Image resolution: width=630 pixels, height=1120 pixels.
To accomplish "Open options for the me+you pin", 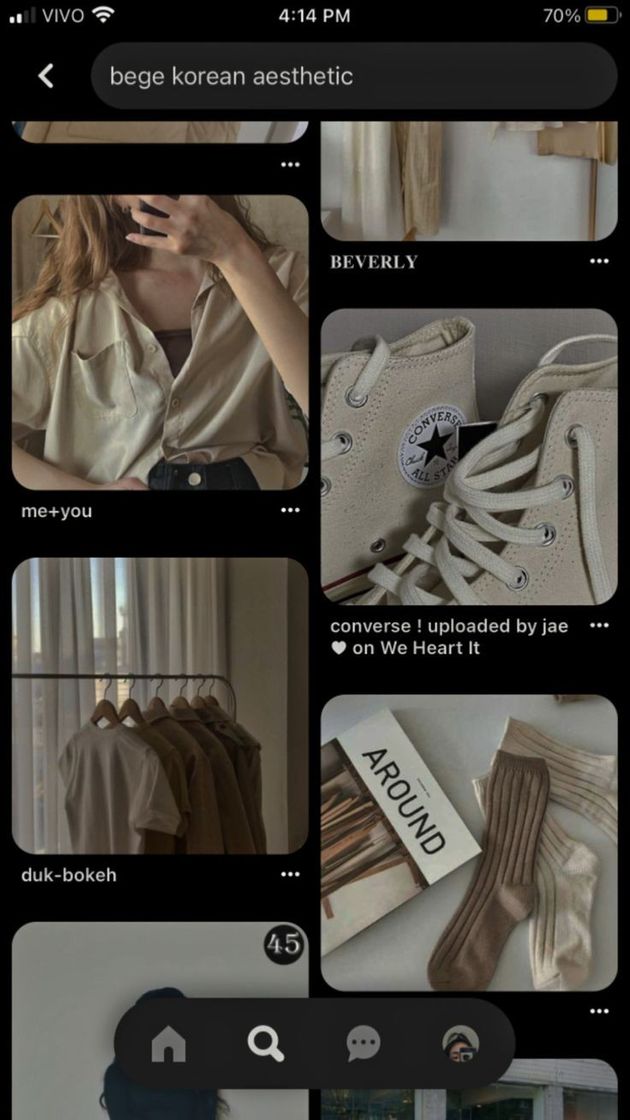I will 290,510.
